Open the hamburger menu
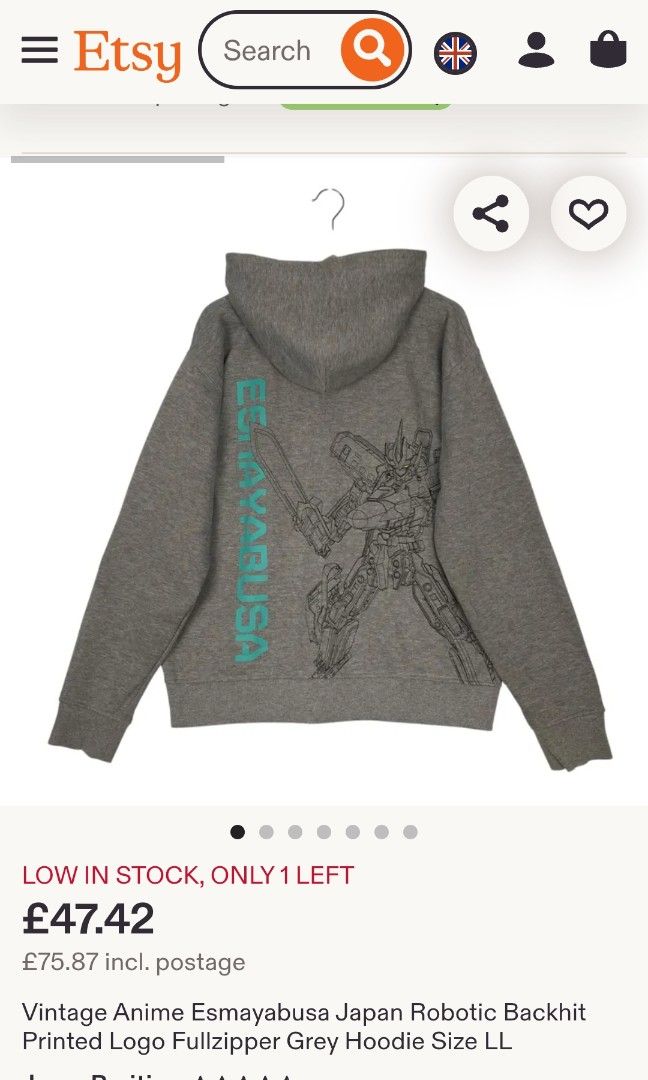Screen dimensions: 648x1080 point(39,50)
